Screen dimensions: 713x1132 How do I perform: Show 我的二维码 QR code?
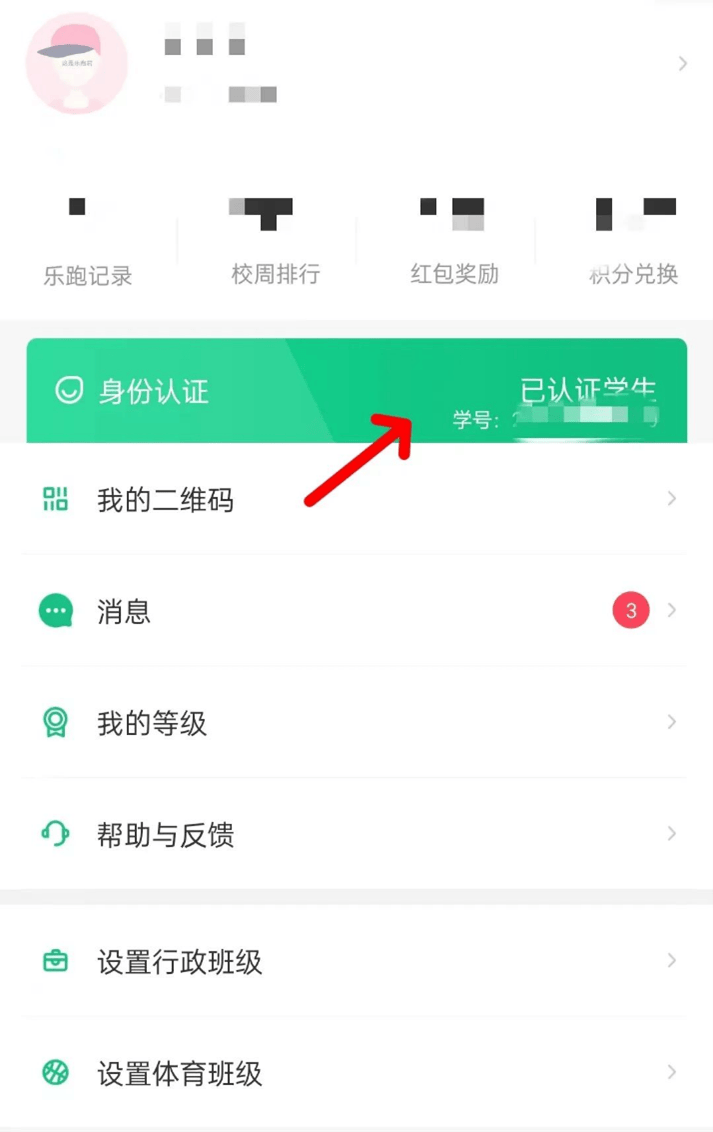pyautogui.click(x=356, y=499)
